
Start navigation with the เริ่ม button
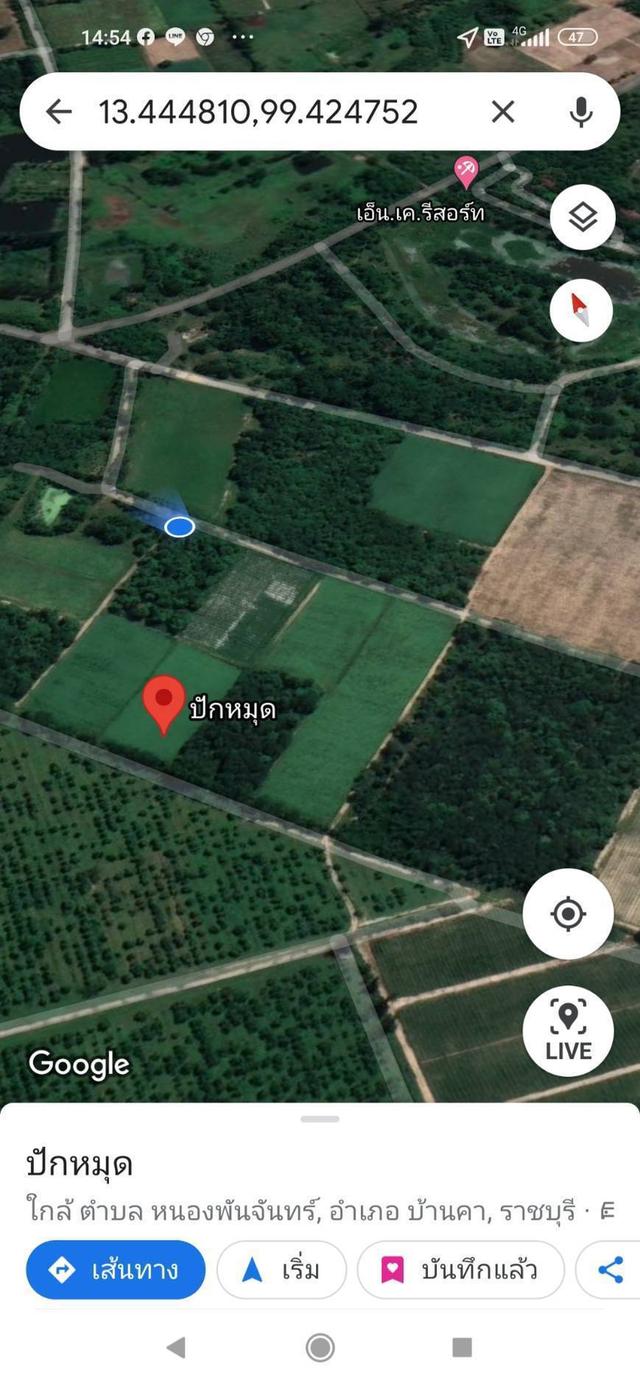tap(281, 1270)
